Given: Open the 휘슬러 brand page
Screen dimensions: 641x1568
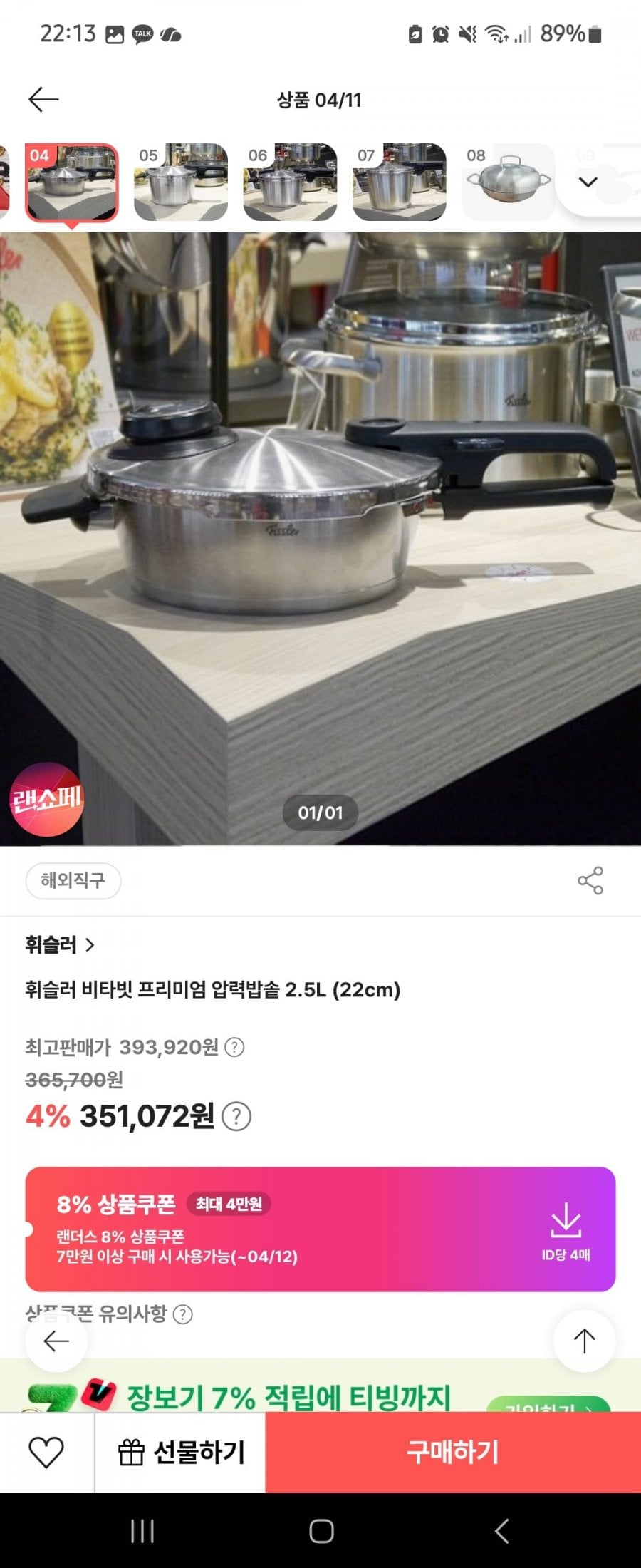Looking at the screenshot, I should click(x=60, y=945).
